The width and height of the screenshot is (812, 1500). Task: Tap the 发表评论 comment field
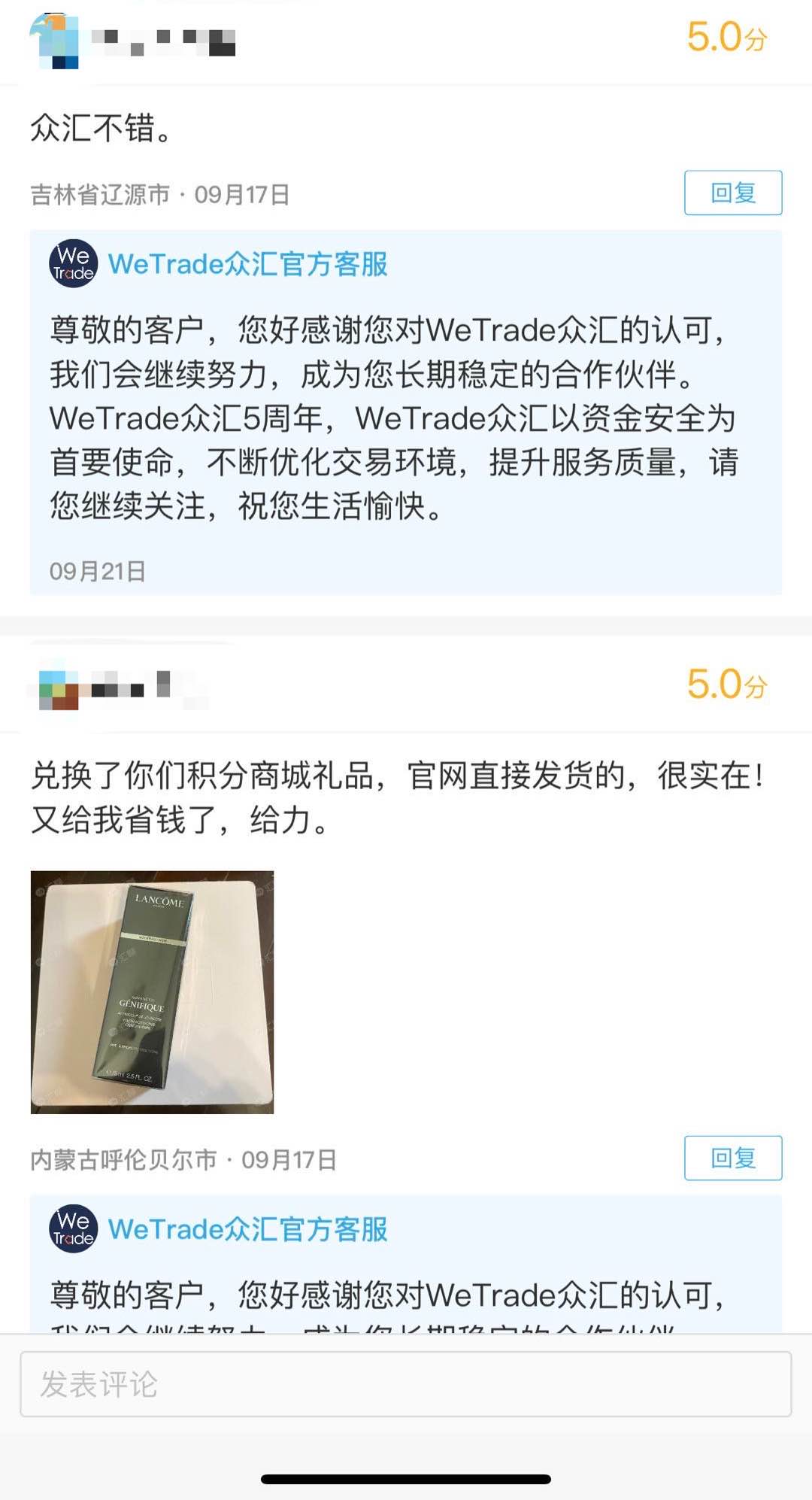[x=406, y=1384]
